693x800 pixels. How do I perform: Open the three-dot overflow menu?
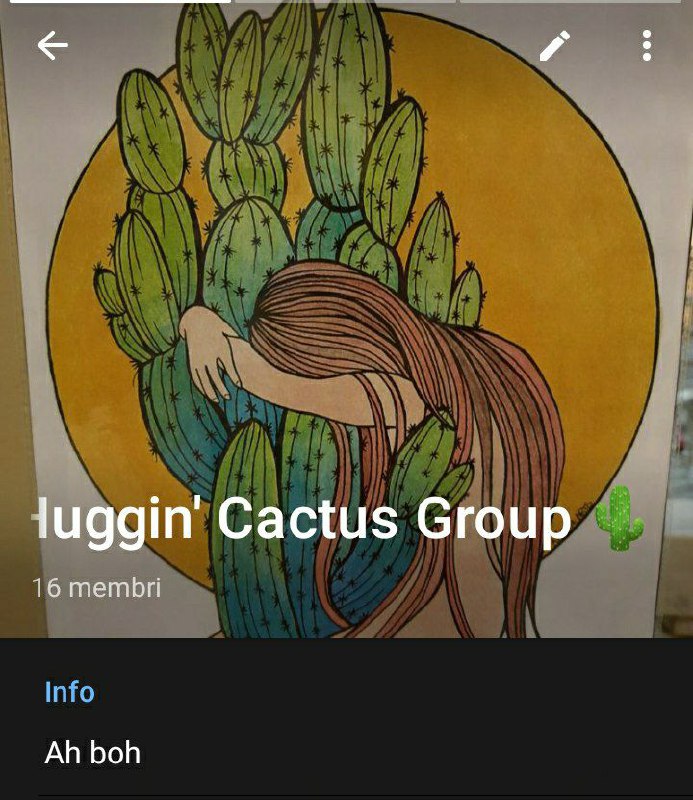pos(647,45)
